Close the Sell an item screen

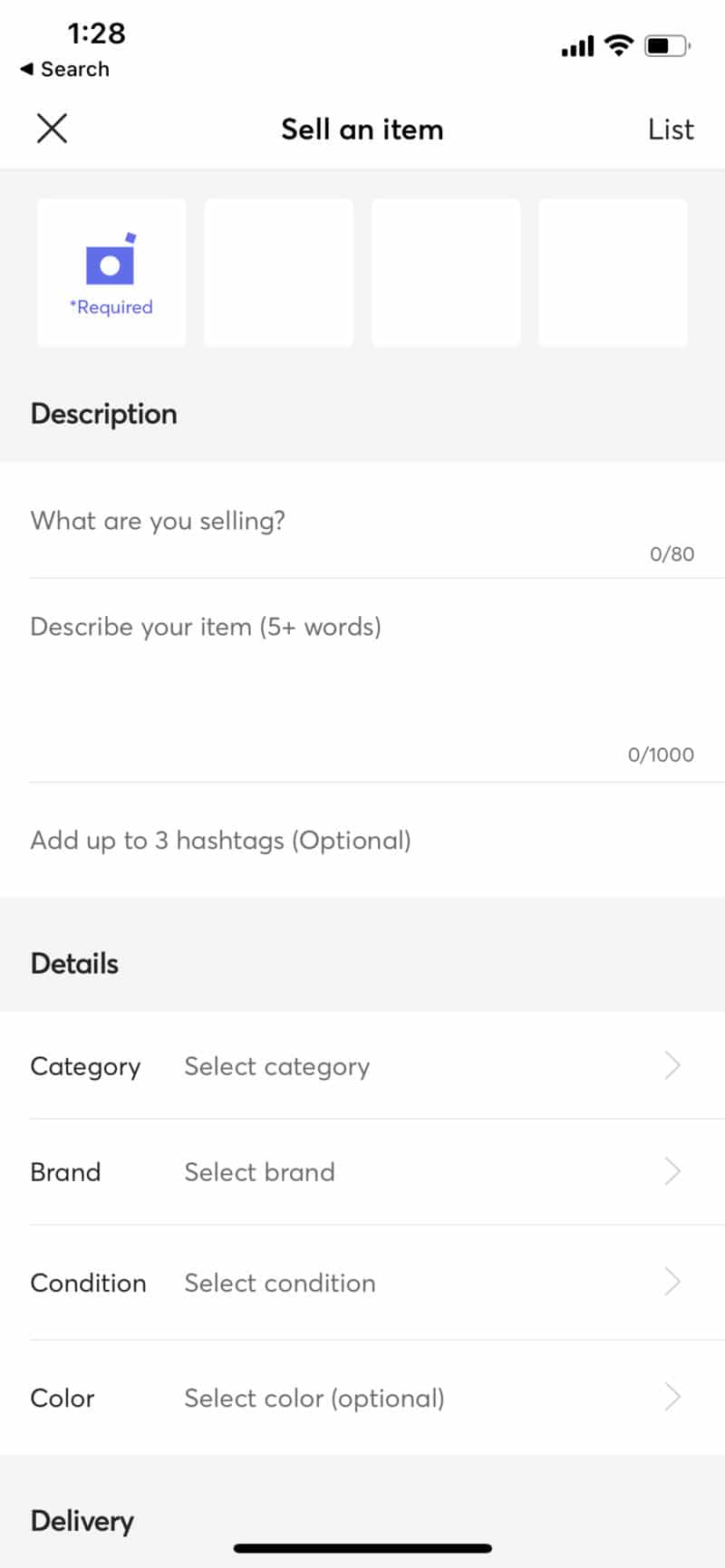click(52, 129)
